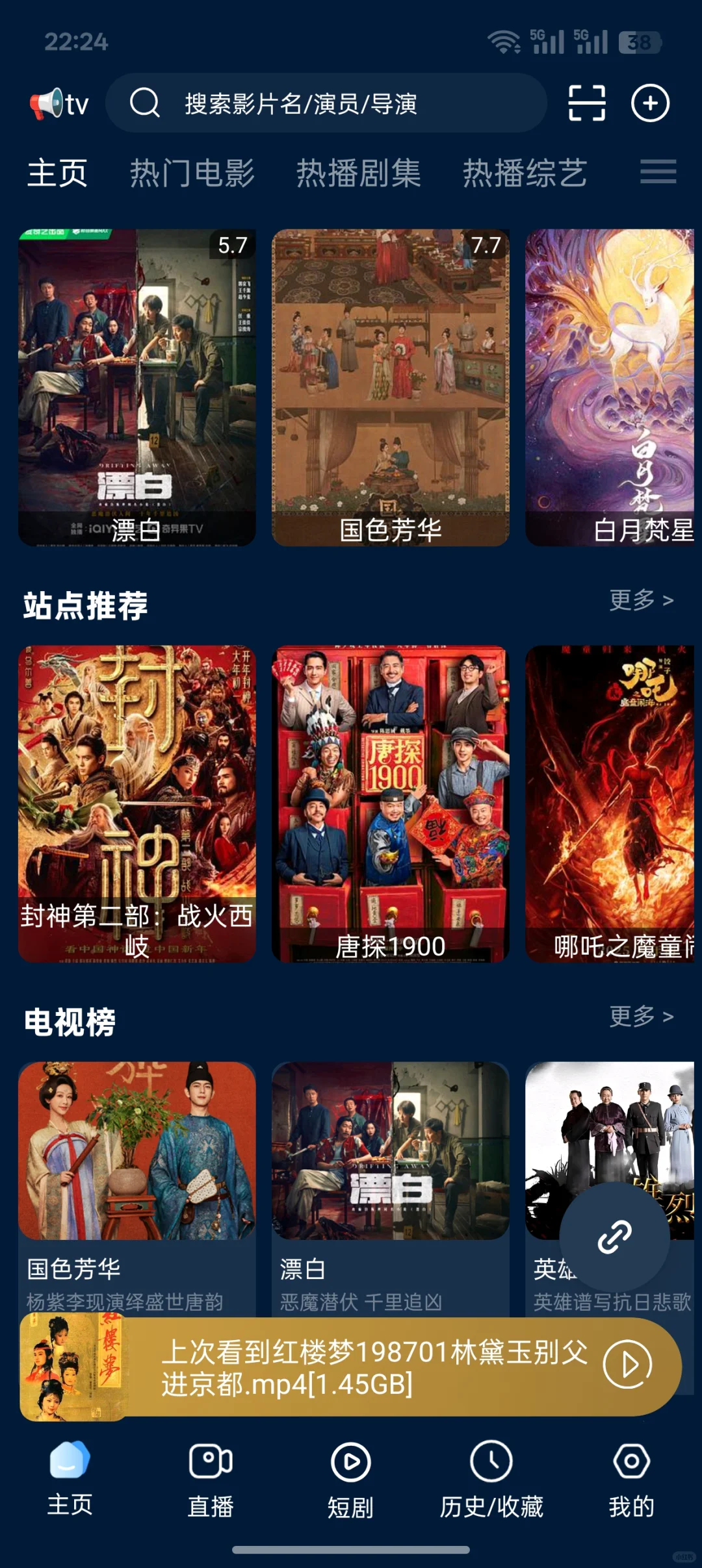The width and height of the screenshot is (702, 1568).
Task: Open the scan icon in the top bar
Action: tap(587, 103)
